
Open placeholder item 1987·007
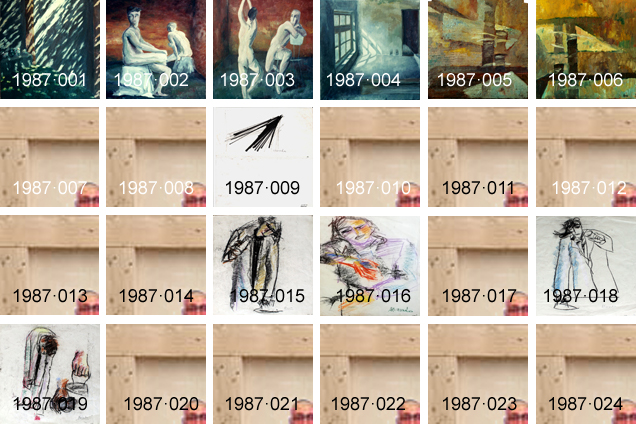49,157
